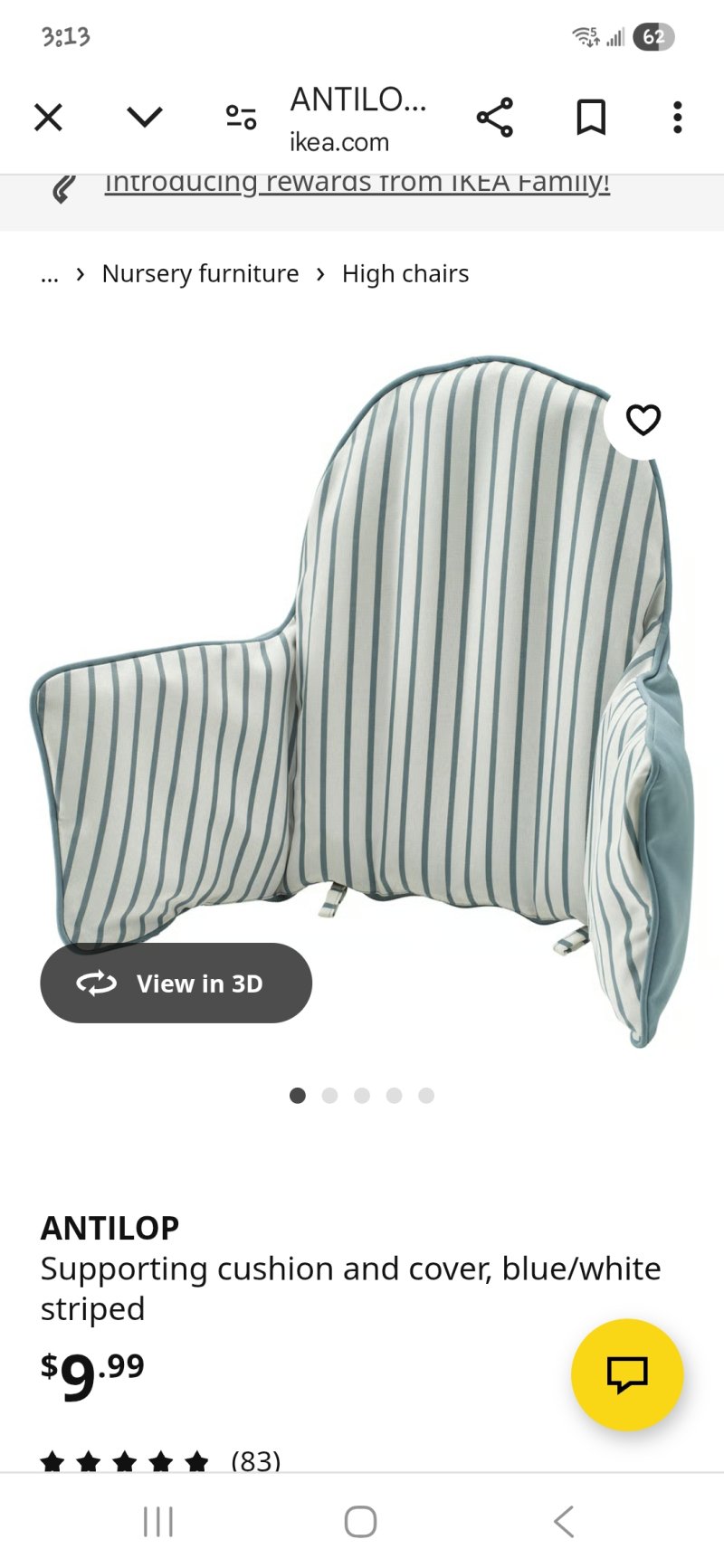Open the 83 customer reviews
This screenshot has width=724, height=1568.
tap(255, 1459)
